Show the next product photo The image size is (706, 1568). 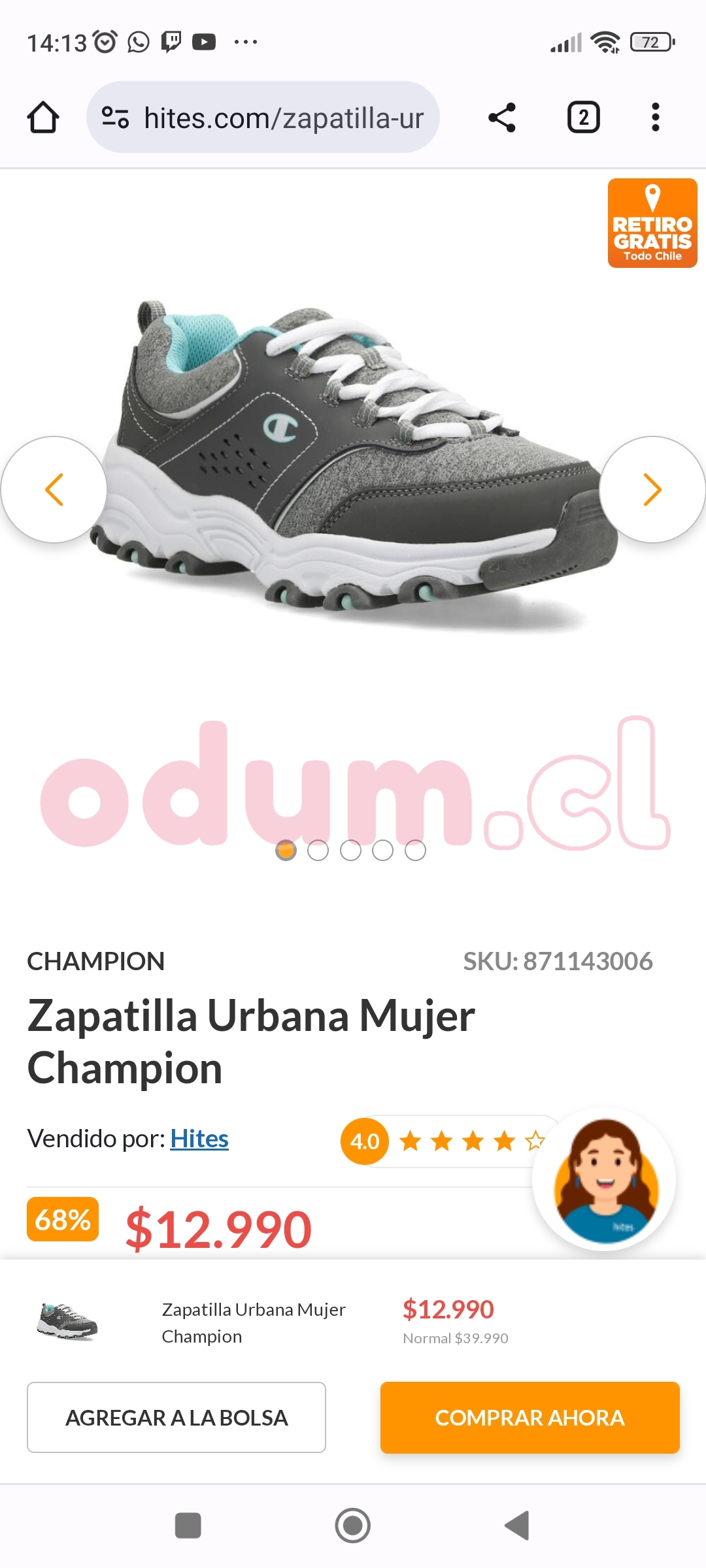(652, 489)
